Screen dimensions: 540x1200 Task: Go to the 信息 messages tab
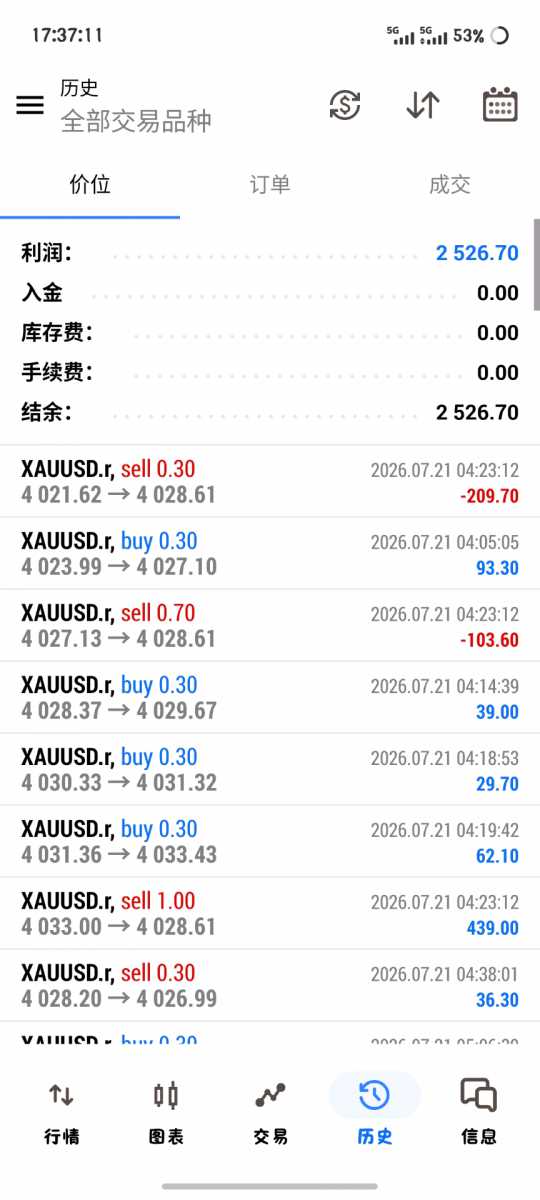coord(478,1111)
